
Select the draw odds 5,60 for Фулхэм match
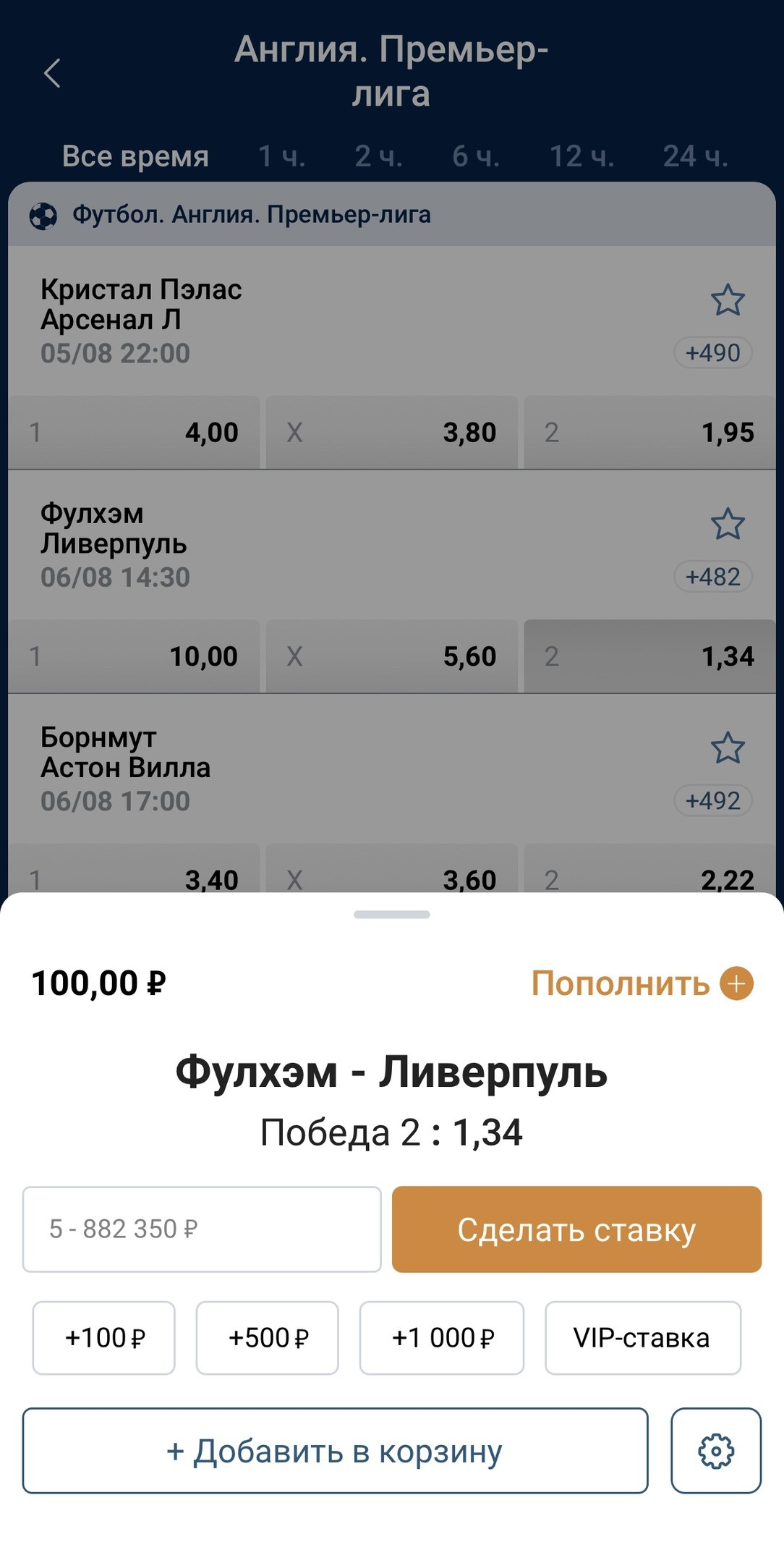391,656
